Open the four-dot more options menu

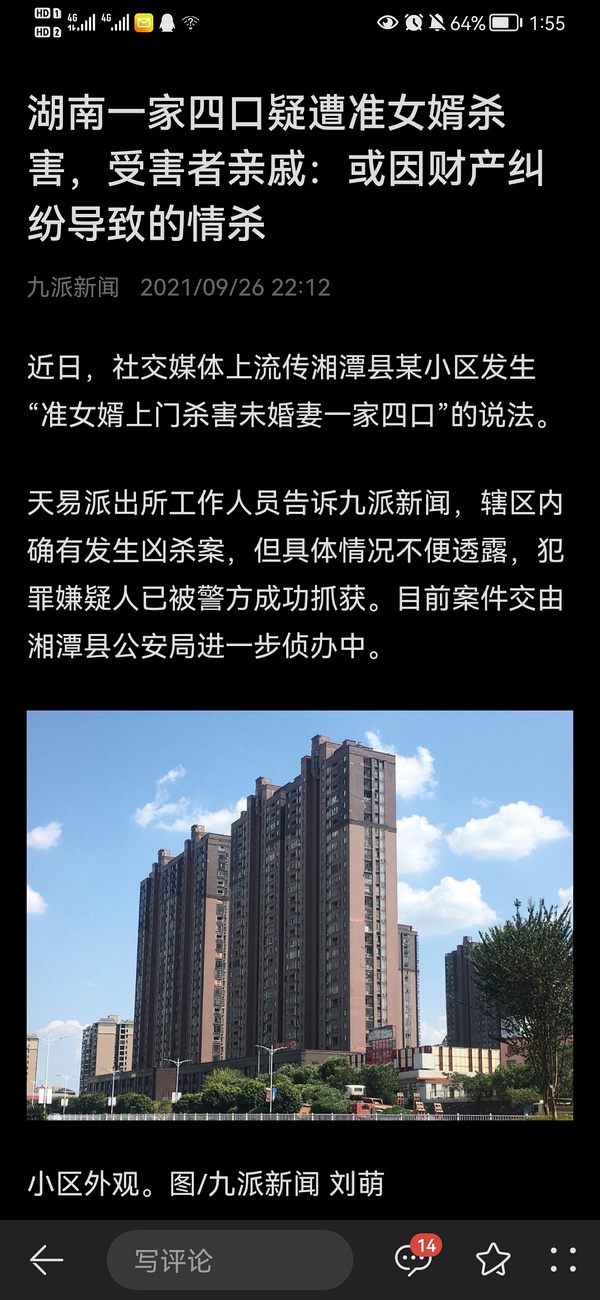[563, 1260]
